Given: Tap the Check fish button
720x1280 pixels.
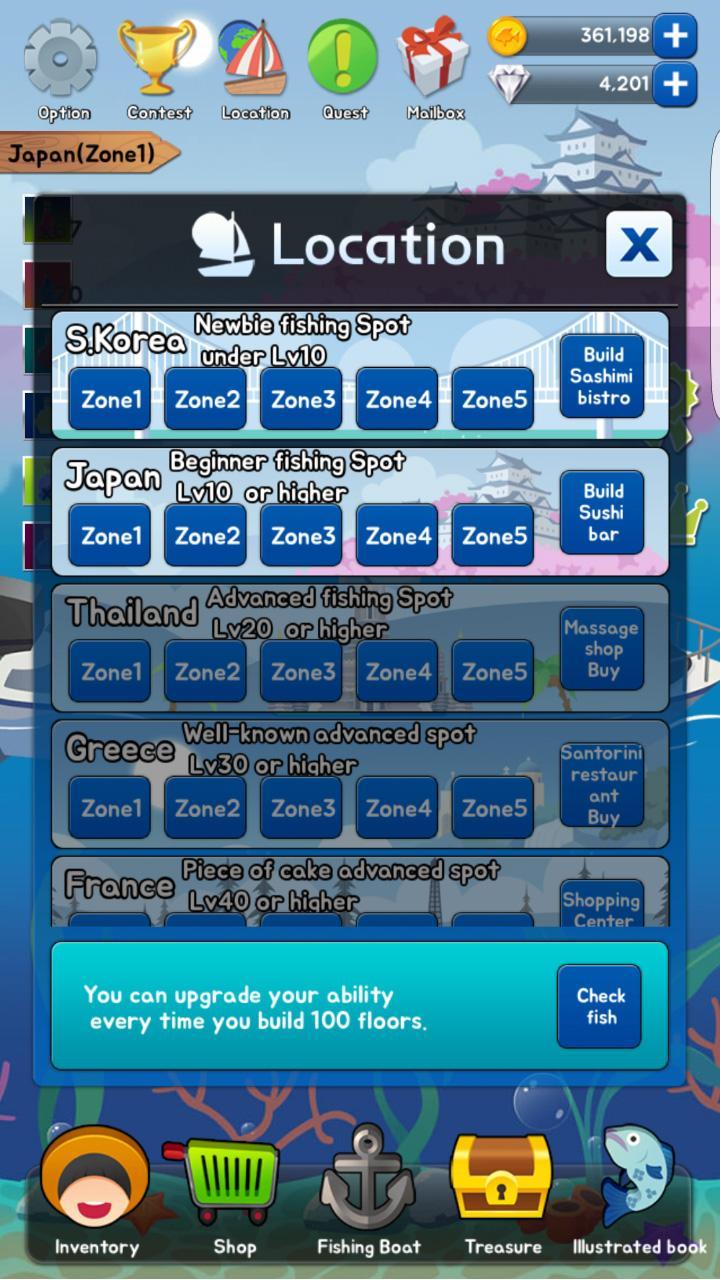Looking at the screenshot, I should 599,1006.
